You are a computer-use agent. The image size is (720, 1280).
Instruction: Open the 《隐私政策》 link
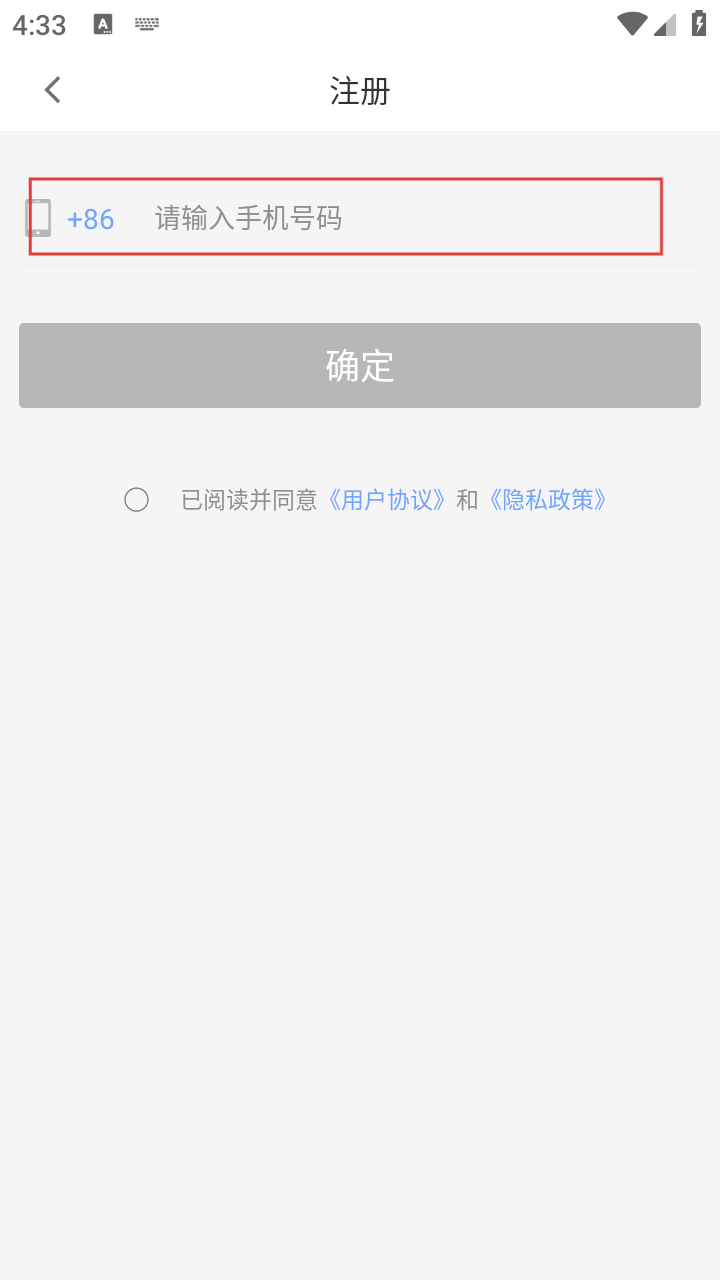click(x=547, y=500)
